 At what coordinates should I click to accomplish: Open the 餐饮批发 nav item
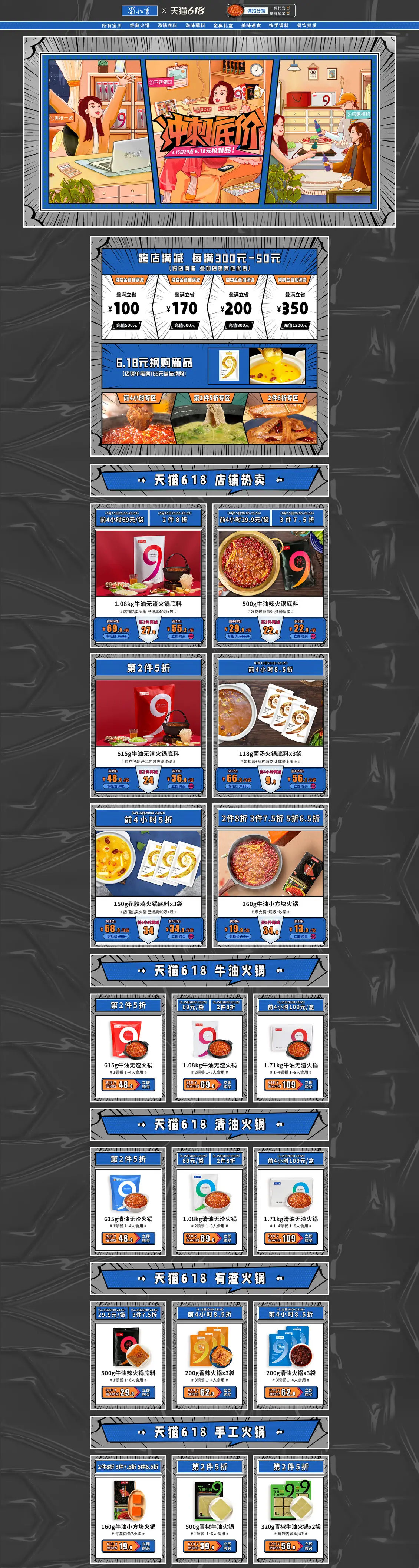[306, 26]
